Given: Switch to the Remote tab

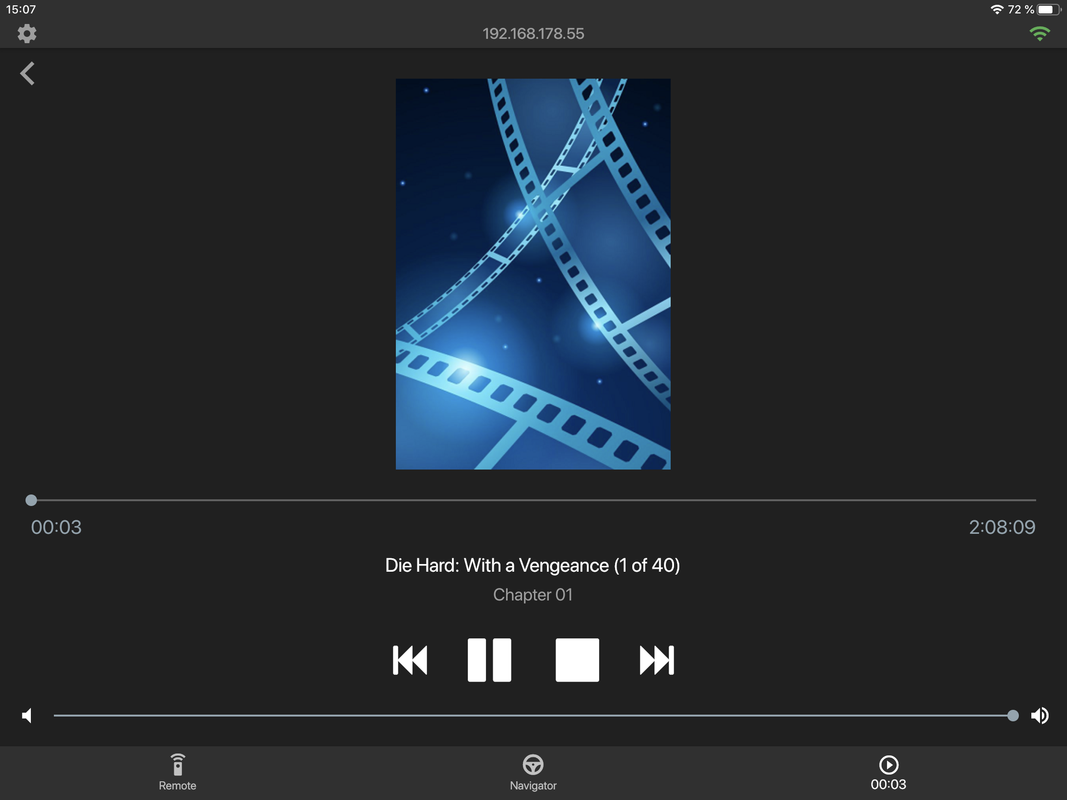Looking at the screenshot, I should 177,773.
